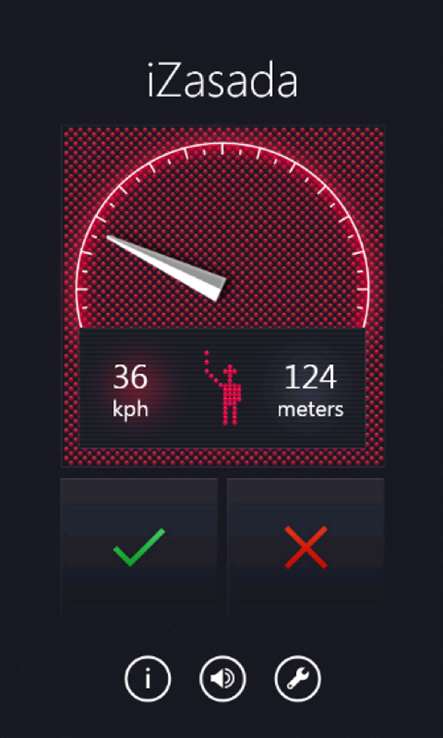
Task: Toggle sound with the speaker icon
Action: (x=223, y=679)
